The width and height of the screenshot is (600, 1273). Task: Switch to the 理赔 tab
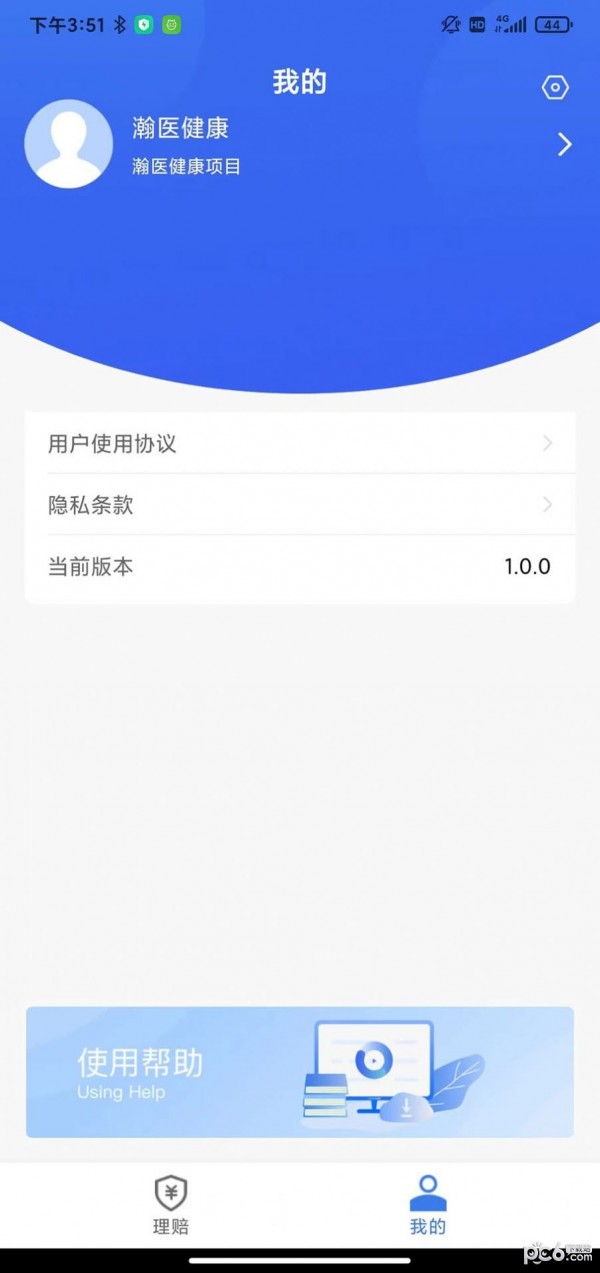coord(171,1205)
